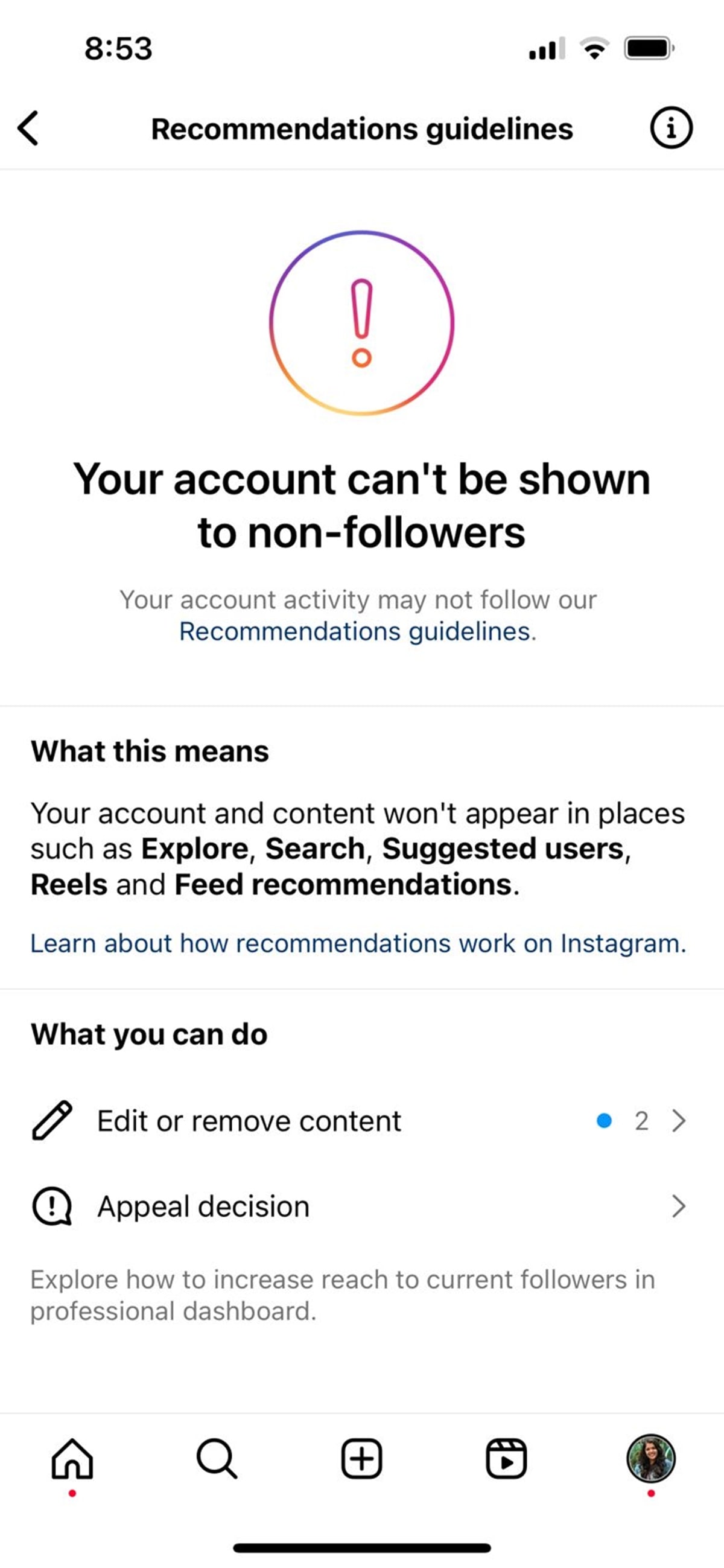Open the profile tab avatar
This screenshot has width=724, height=1568.
pos(650,1458)
